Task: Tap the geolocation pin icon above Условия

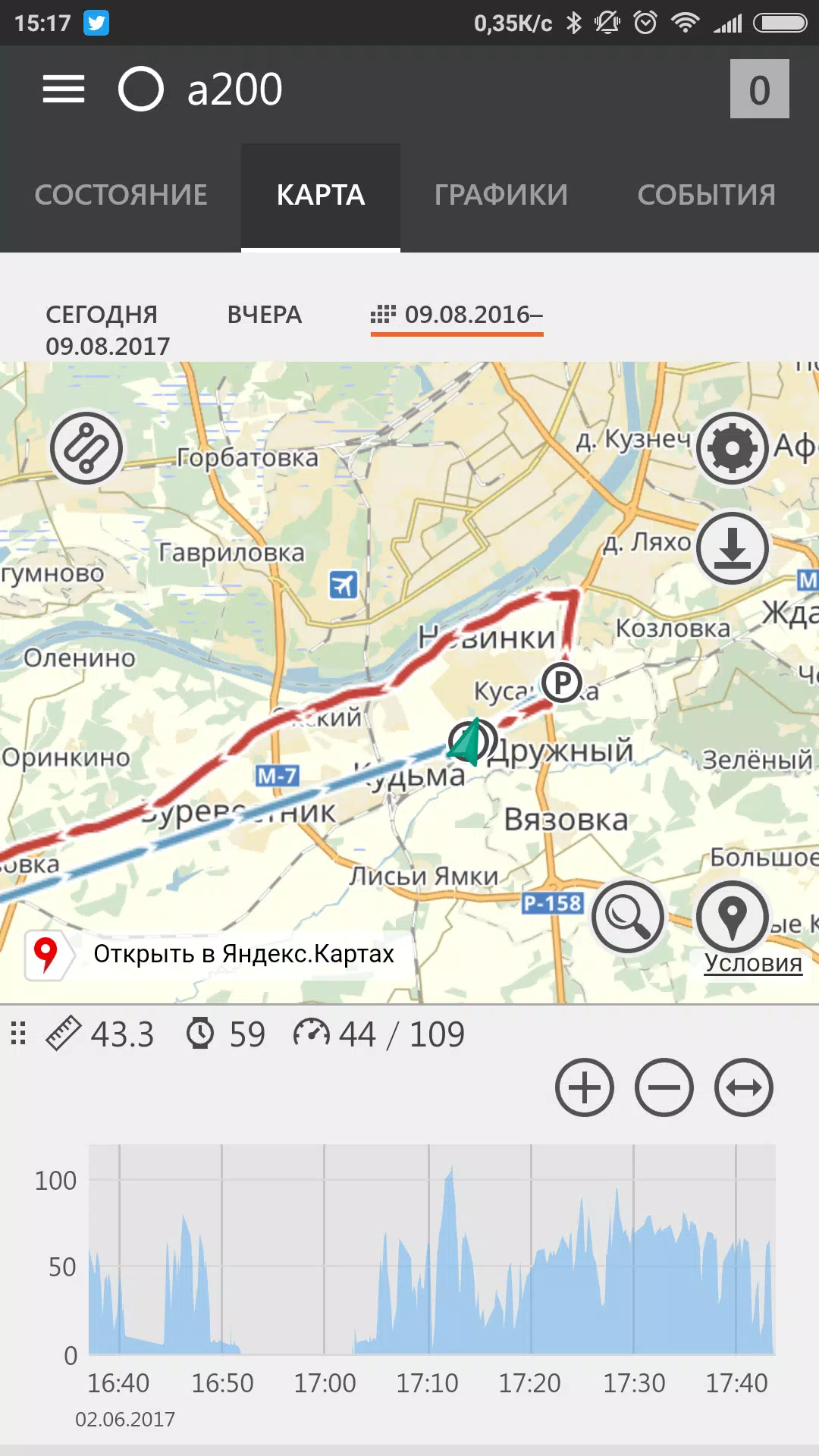Action: pyautogui.click(x=732, y=915)
